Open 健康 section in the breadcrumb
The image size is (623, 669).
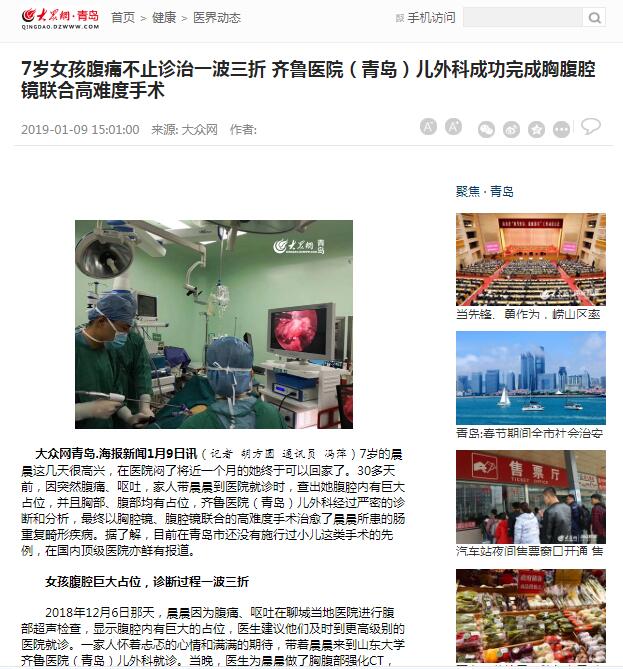(164, 18)
